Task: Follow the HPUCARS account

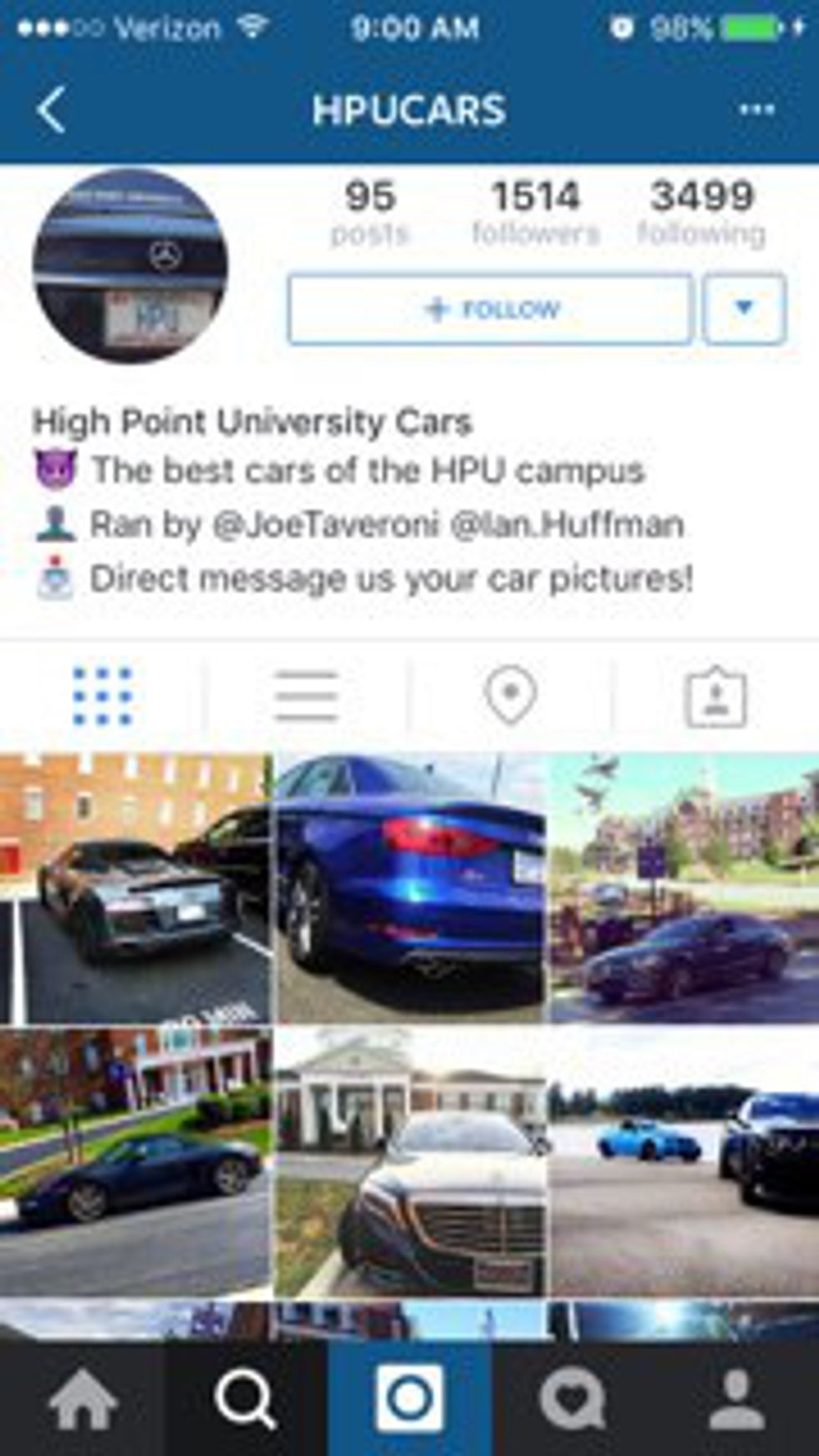Action: [x=490, y=309]
